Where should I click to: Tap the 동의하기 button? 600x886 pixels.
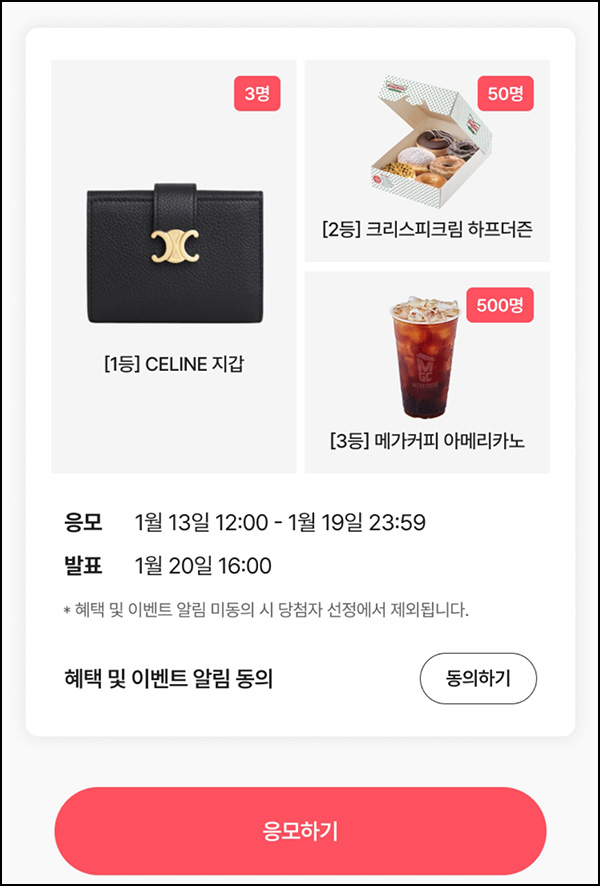click(x=478, y=679)
